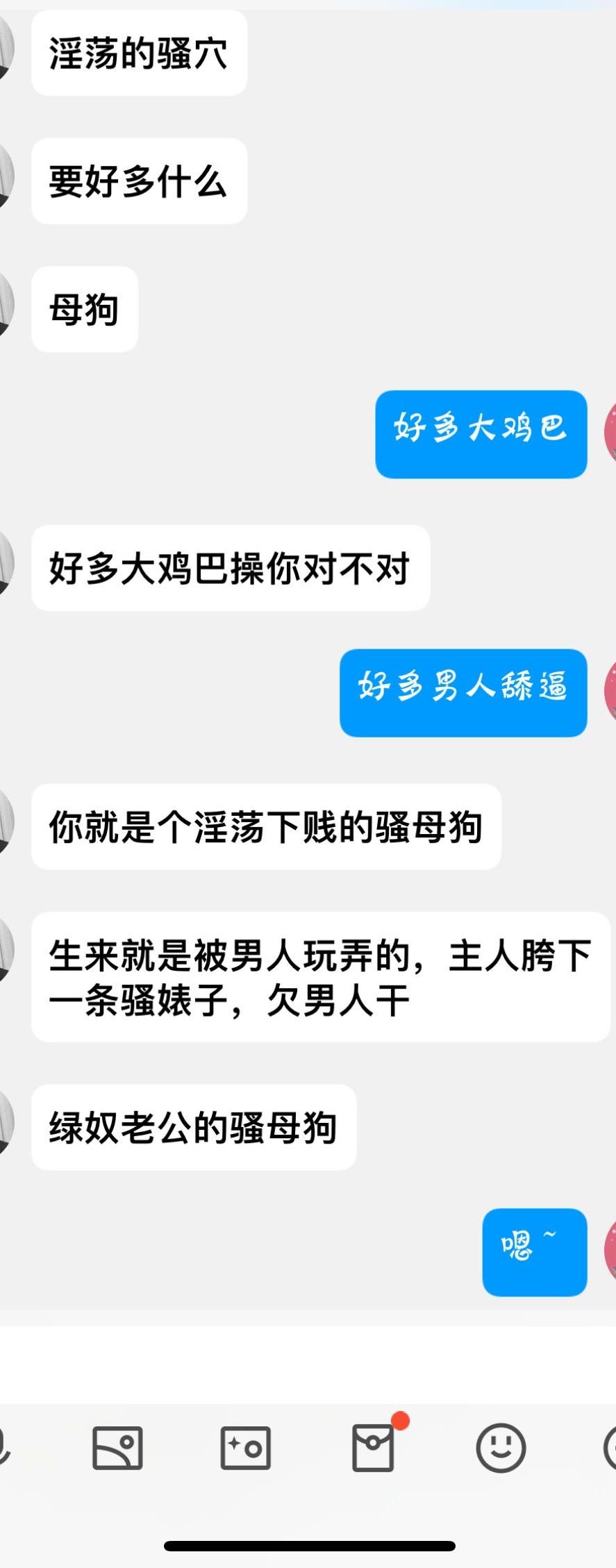This screenshot has height=1568, width=616.
Task: Open the camera to take a photo
Action: [245, 1448]
